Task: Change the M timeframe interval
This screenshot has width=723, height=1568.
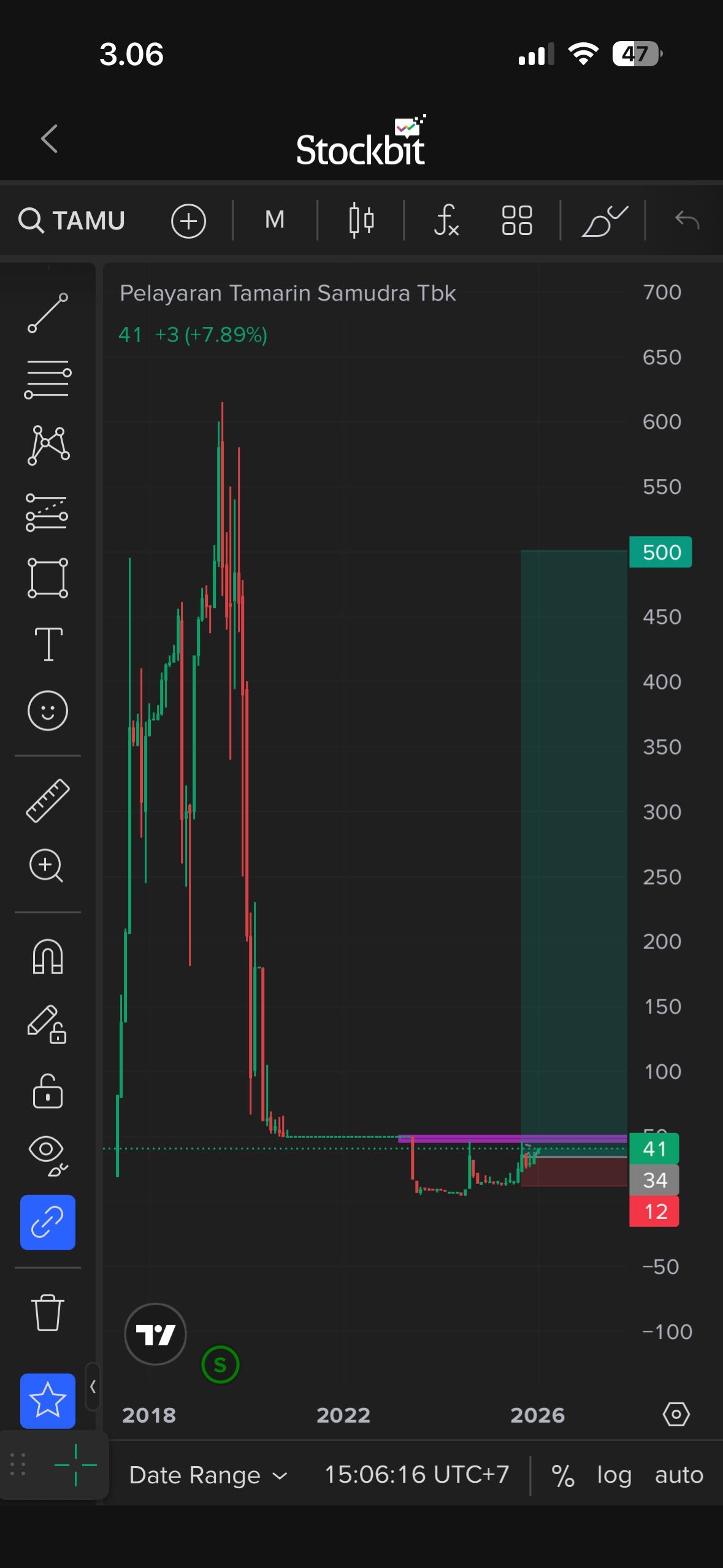Action: pyautogui.click(x=275, y=220)
